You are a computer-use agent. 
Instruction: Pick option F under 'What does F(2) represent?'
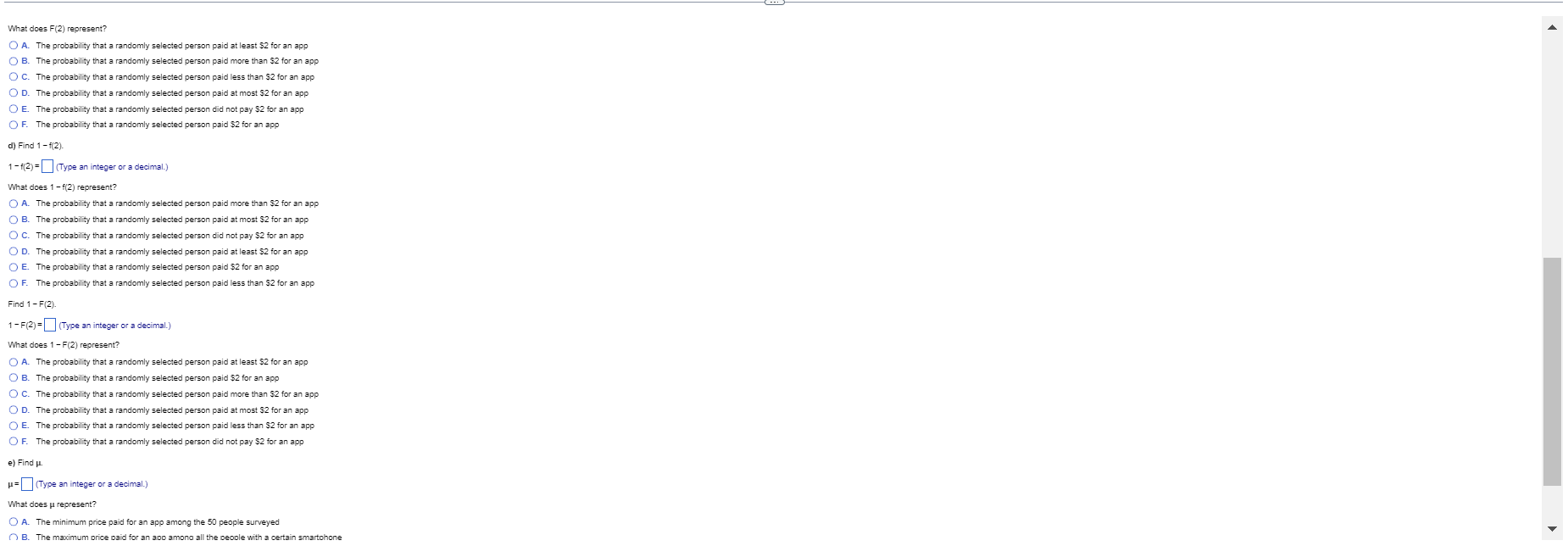(14, 125)
